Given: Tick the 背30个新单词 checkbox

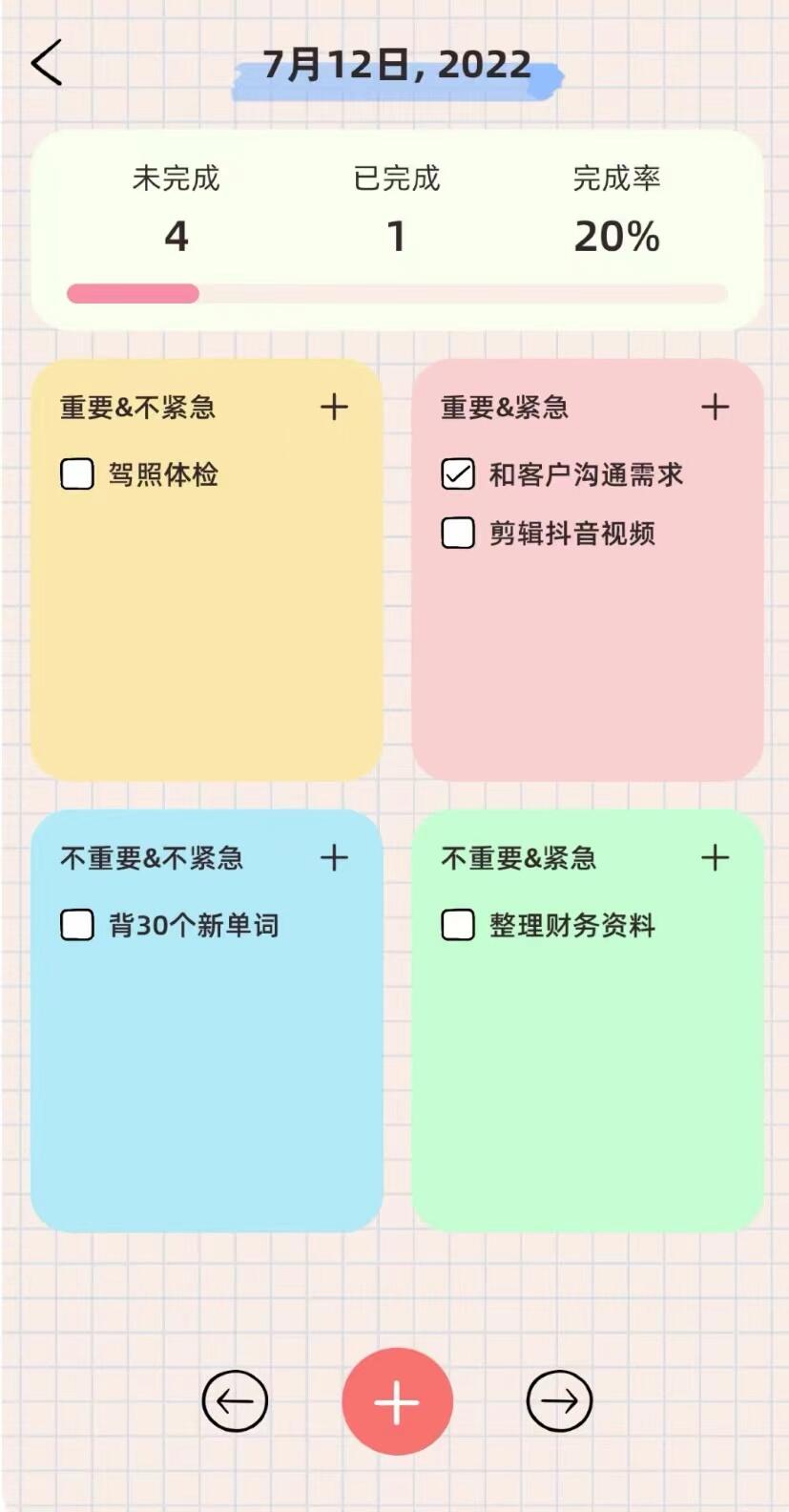Looking at the screenshot, I should 77,924.
